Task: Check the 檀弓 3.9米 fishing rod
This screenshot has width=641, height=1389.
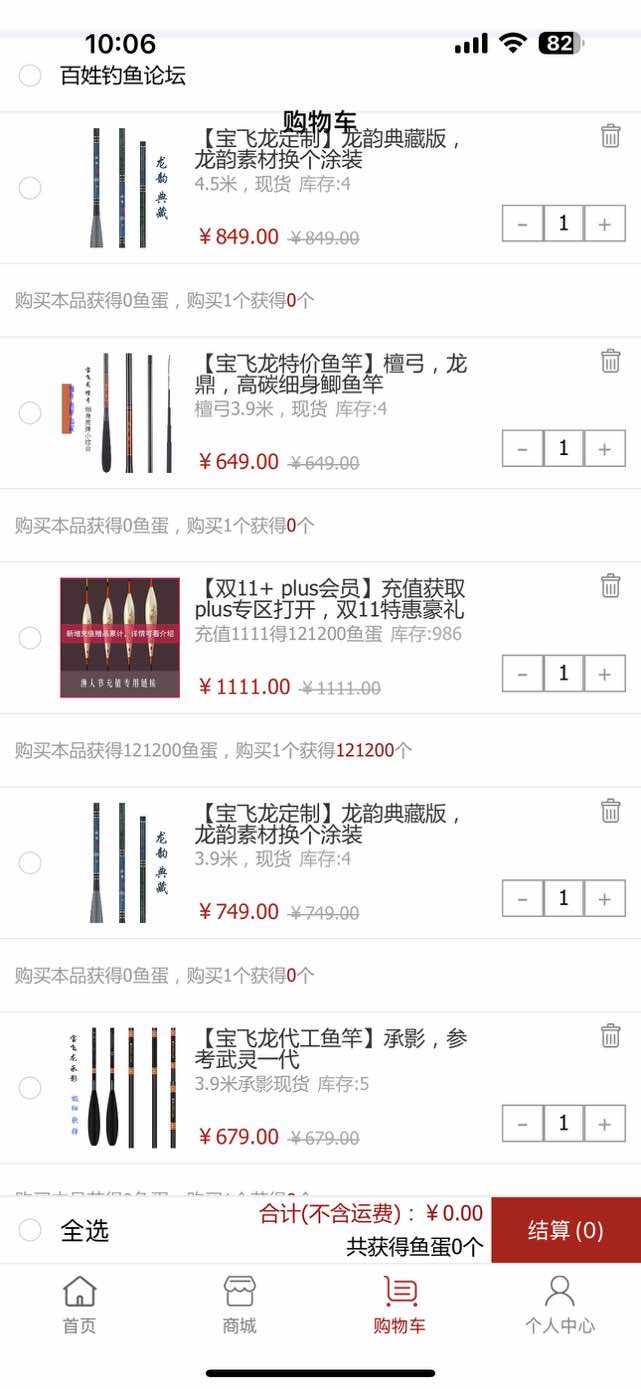Action: tap(30, 413)
